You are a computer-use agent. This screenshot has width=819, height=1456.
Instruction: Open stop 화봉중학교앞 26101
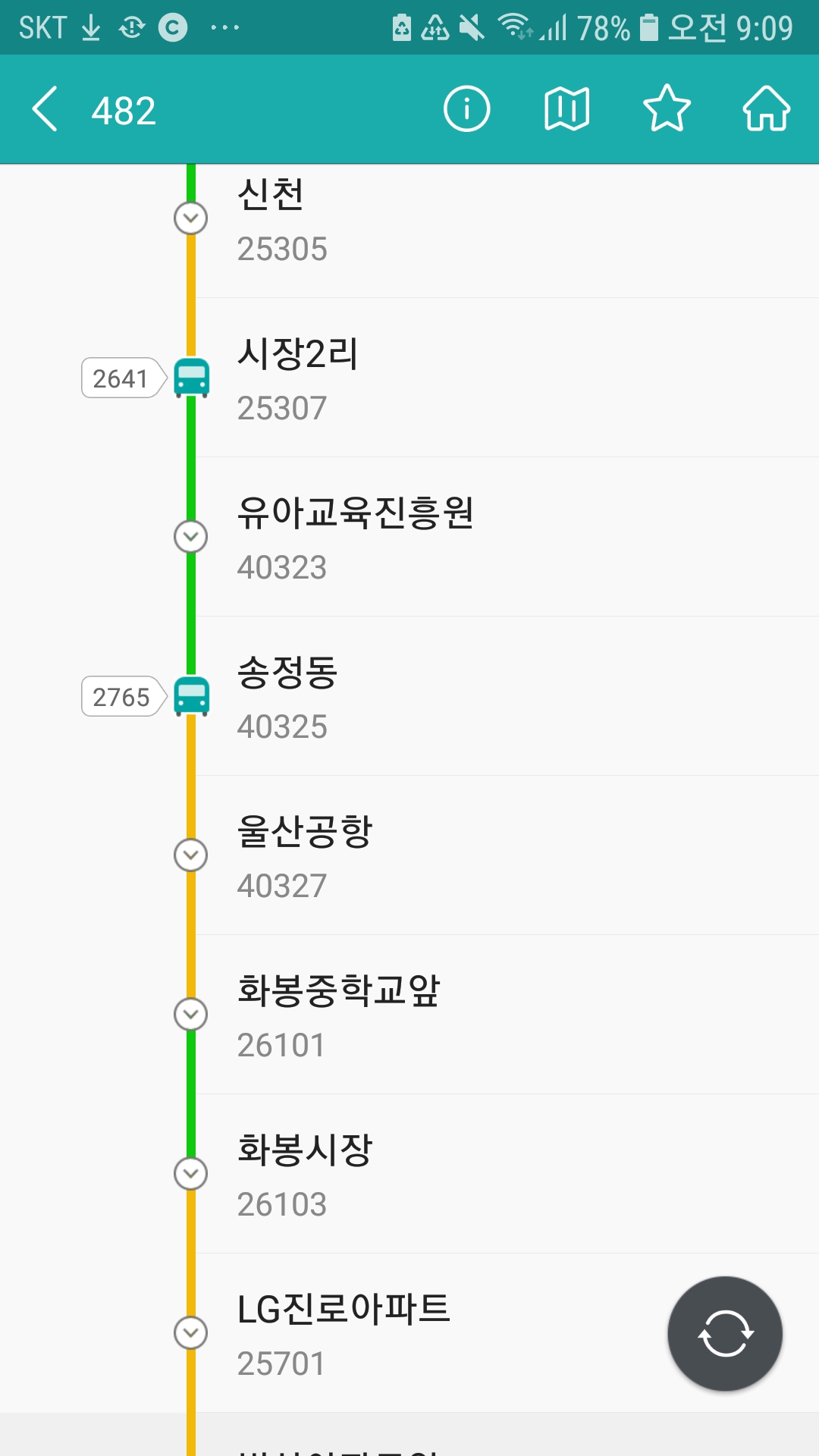point(507,1015)
